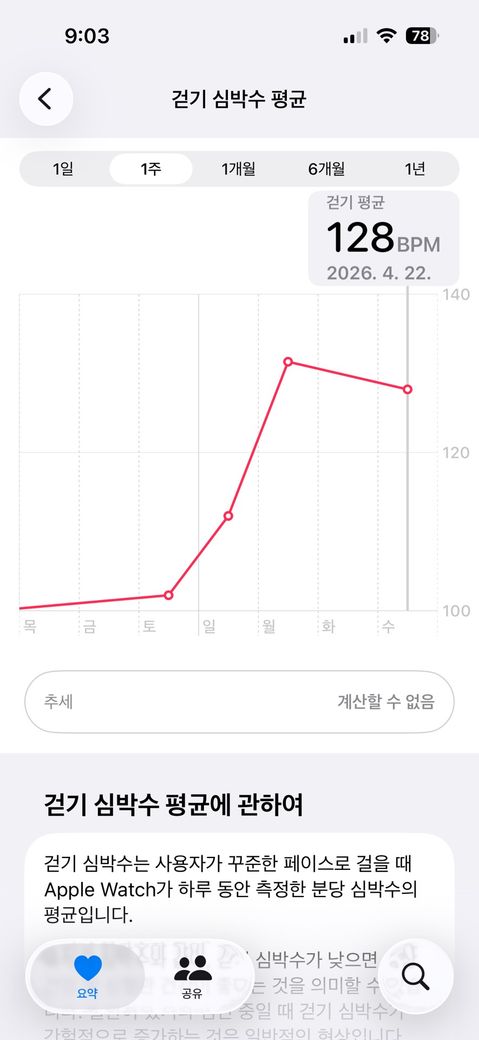The width and height of the screenshot is (479, 1040).
Task: Go back using the back arrow
Action: click(x=45, y=99)
